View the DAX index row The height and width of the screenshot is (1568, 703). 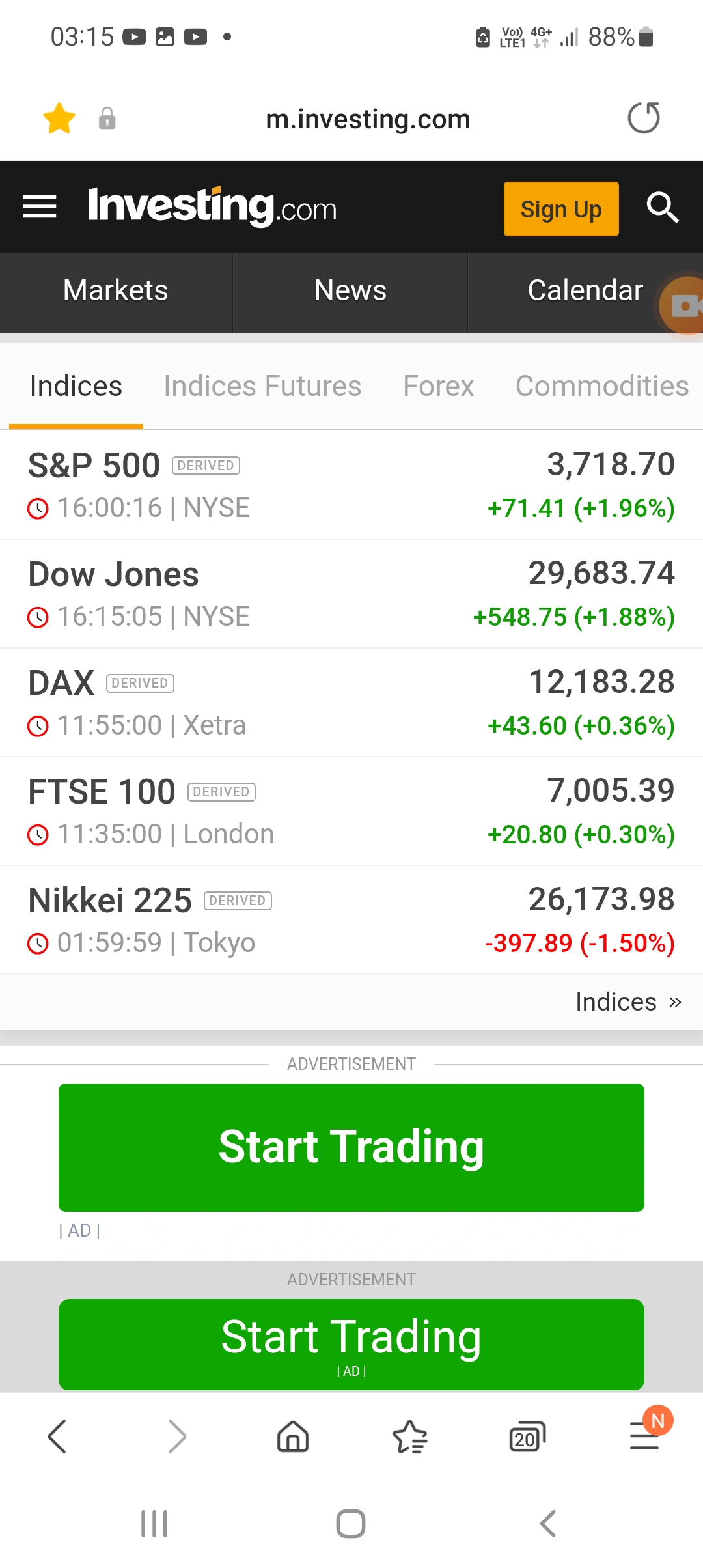(351, 703)
